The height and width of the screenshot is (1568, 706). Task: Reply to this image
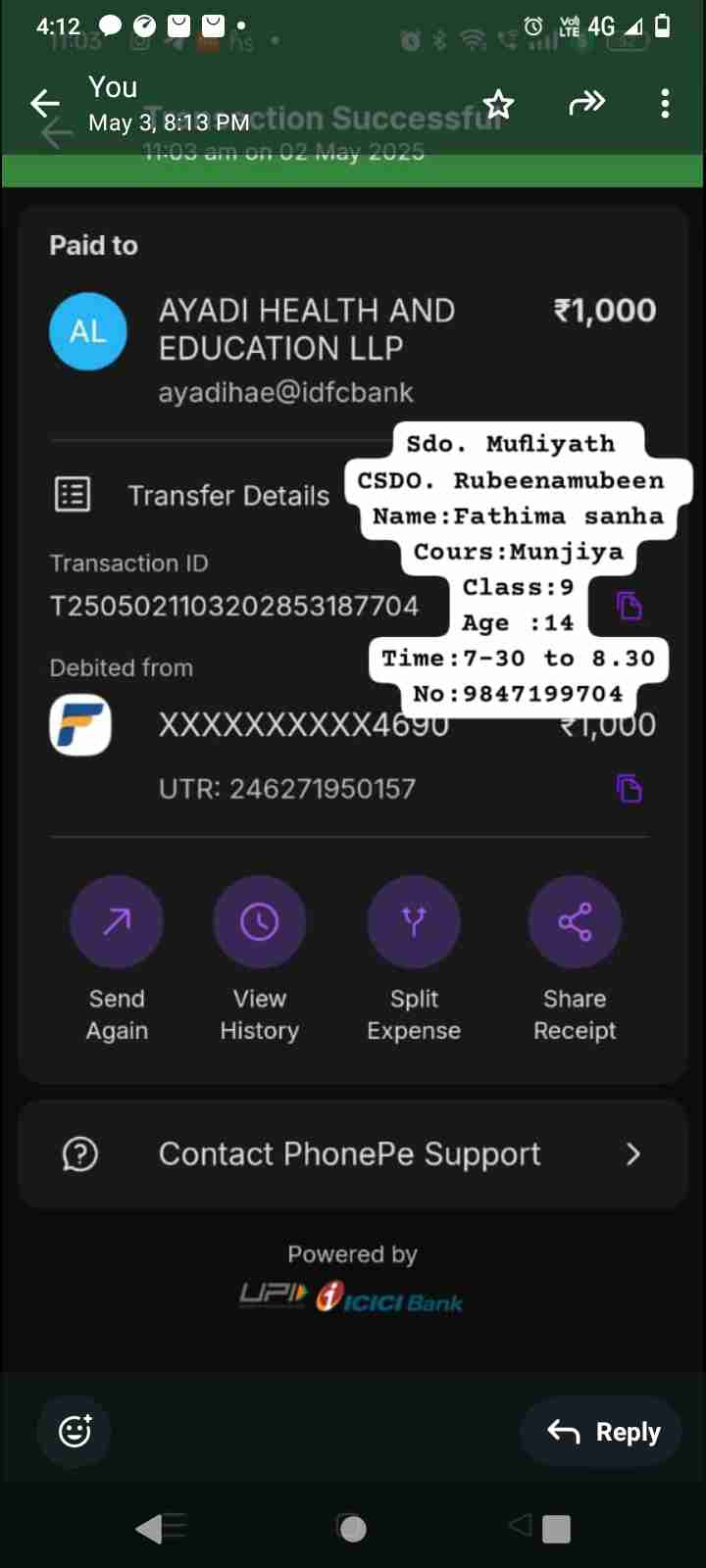click(x=602, y=1432)
